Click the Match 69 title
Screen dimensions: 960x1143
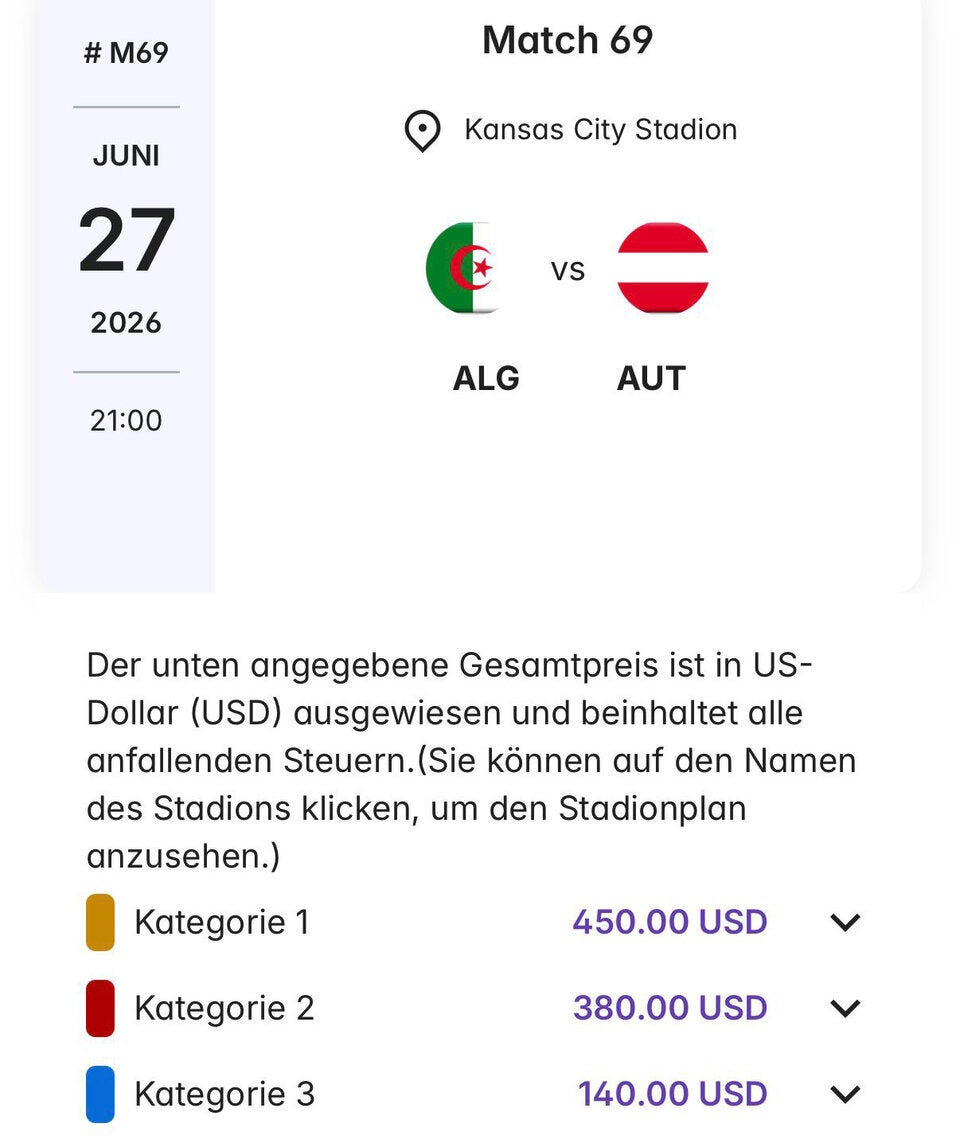coord(567,40)
